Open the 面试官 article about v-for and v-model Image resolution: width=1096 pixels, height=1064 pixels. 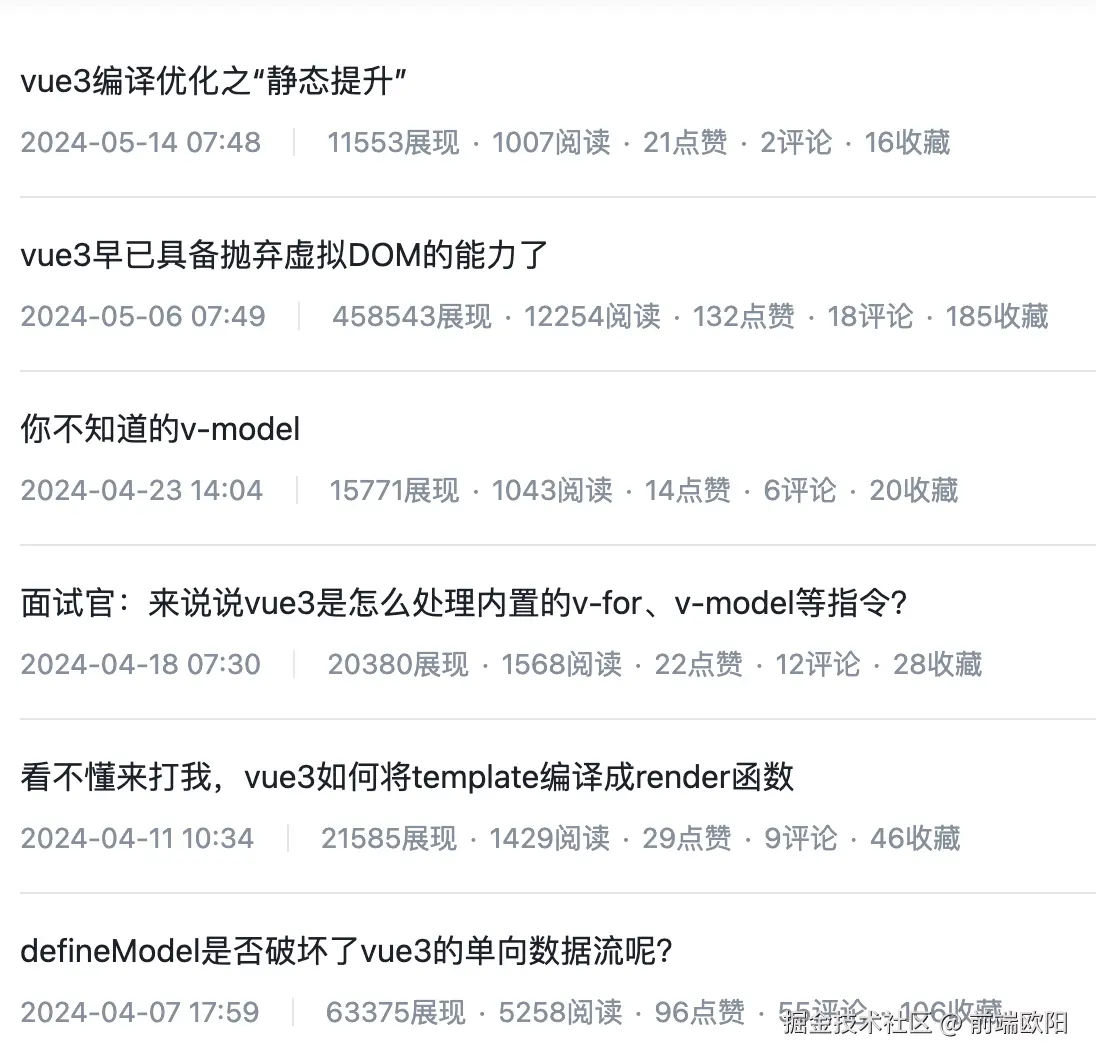pos(463,604)
